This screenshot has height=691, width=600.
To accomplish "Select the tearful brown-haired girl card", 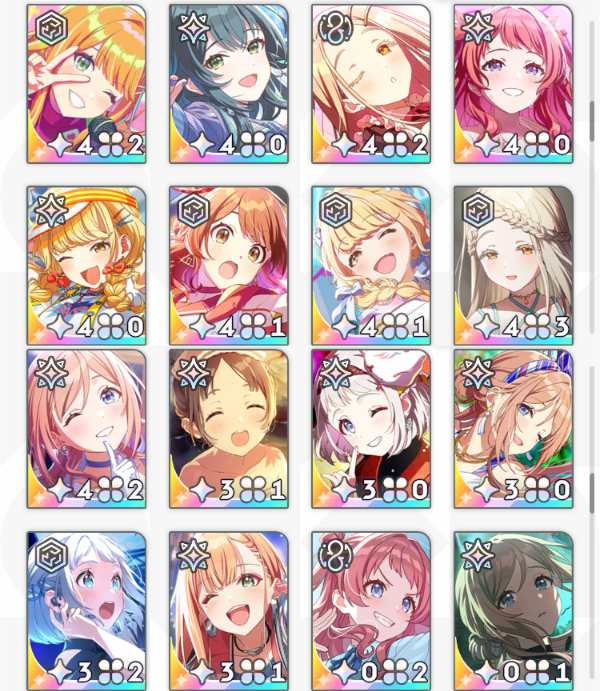I will [513, 611].
